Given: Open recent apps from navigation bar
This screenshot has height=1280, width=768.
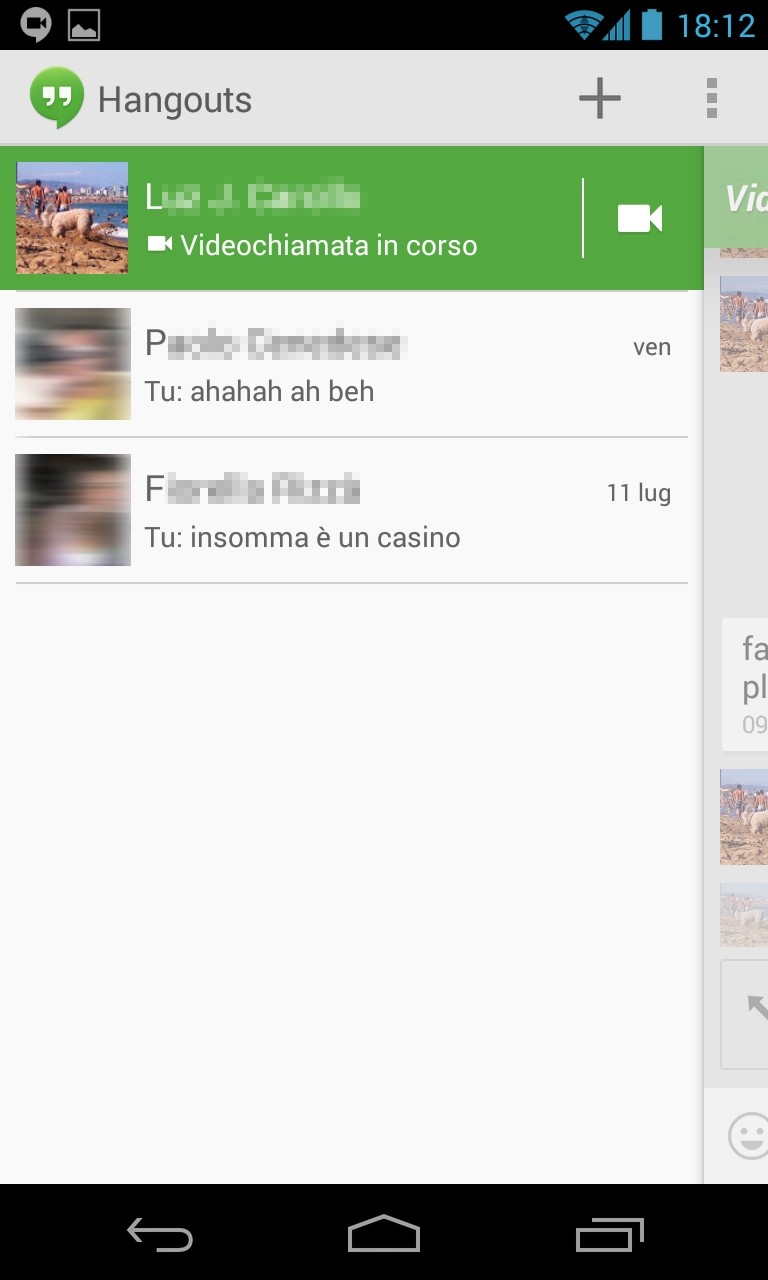Looking at the screenshot, I should point(610,1235).
